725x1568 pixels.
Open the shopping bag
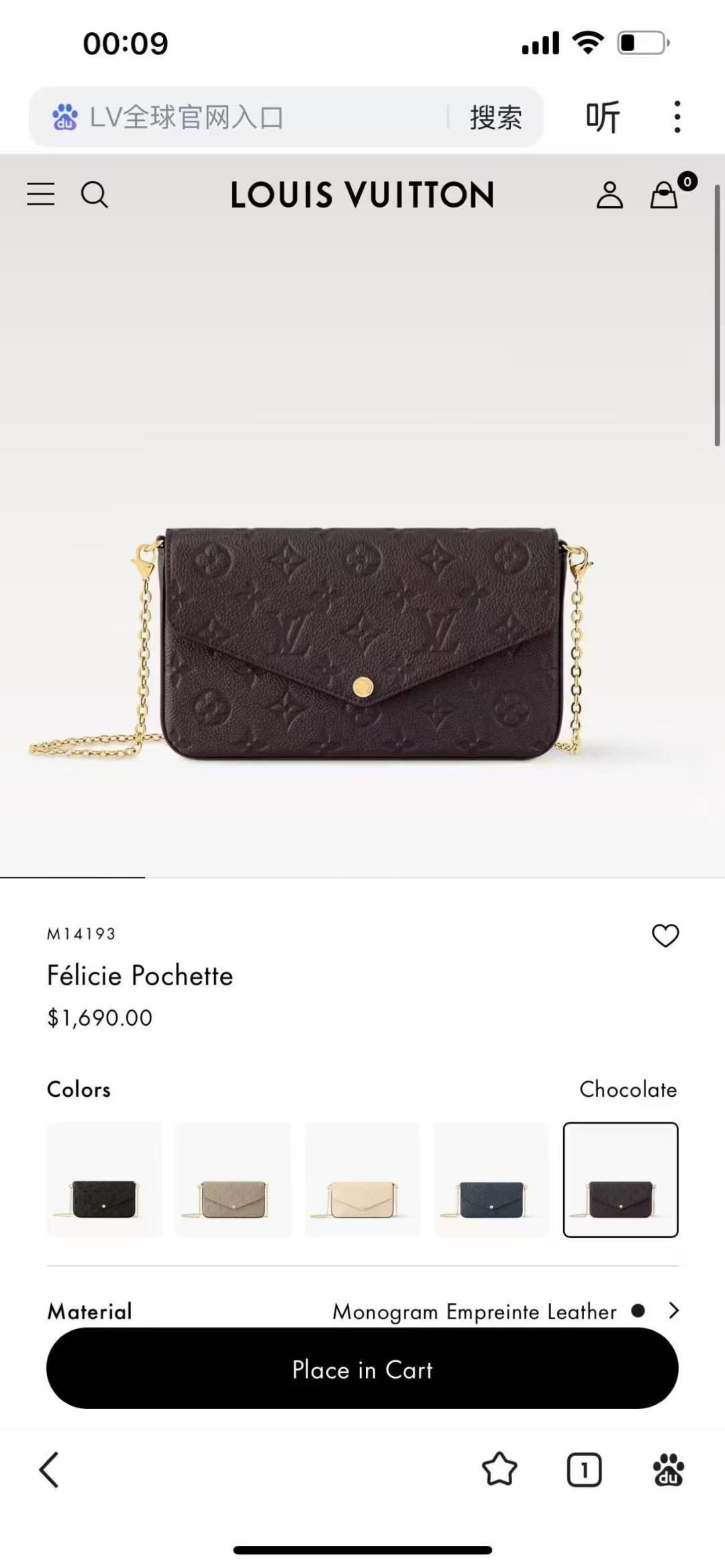click(x=665, y=195)
